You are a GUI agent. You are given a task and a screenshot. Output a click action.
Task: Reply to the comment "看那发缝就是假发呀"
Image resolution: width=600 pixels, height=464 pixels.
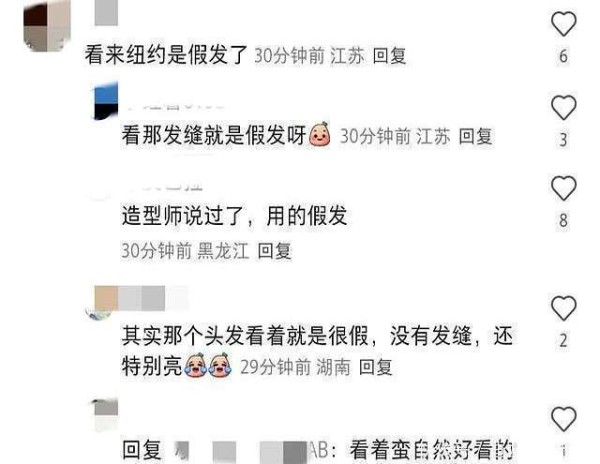(476, 135)
